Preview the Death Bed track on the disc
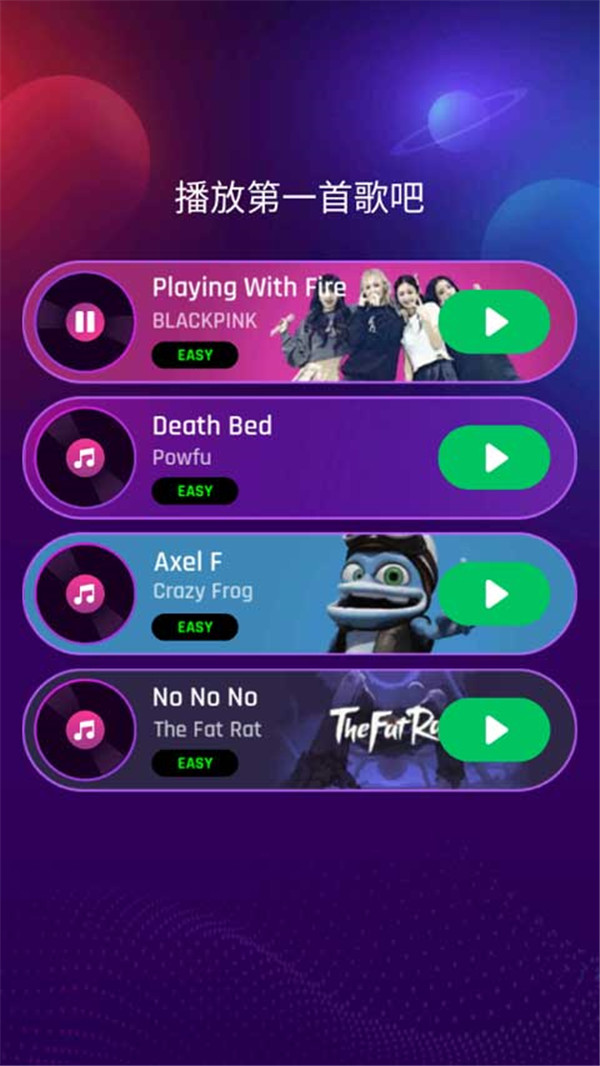The width and height of the screenshot is (600, 1066). [x=85, y=458]
